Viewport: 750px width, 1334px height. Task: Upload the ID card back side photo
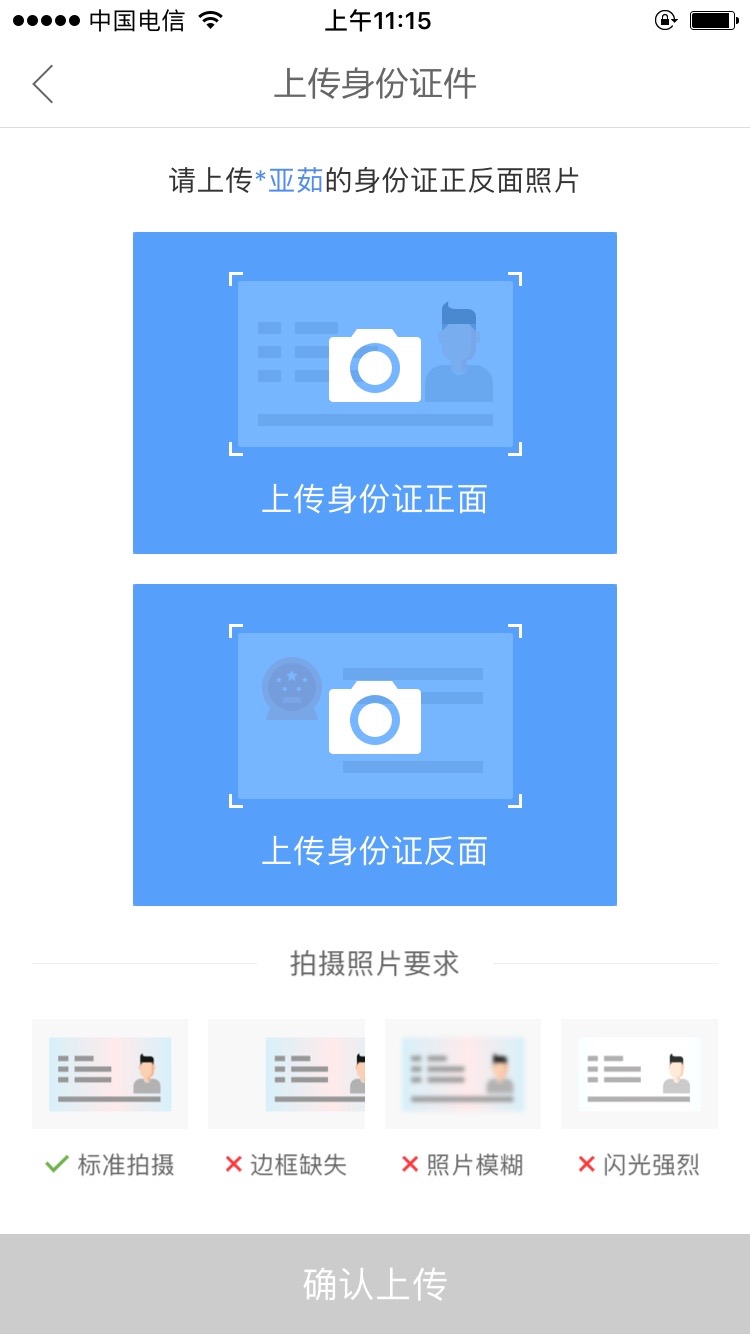tap(375, 745)
